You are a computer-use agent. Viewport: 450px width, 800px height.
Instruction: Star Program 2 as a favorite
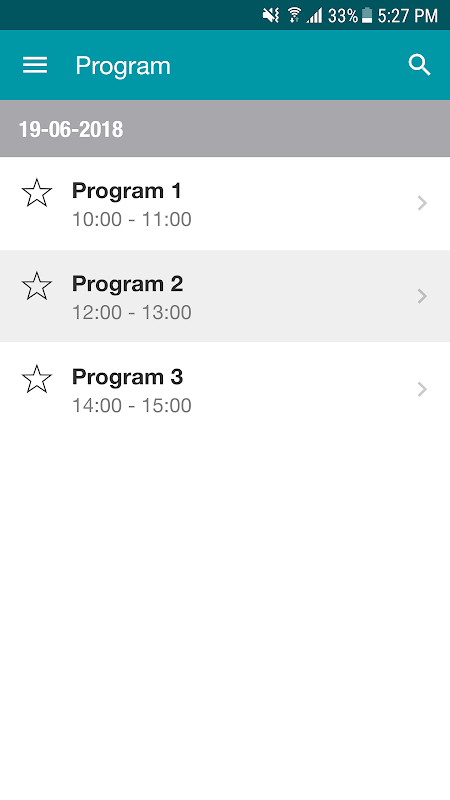coord(37,286)
